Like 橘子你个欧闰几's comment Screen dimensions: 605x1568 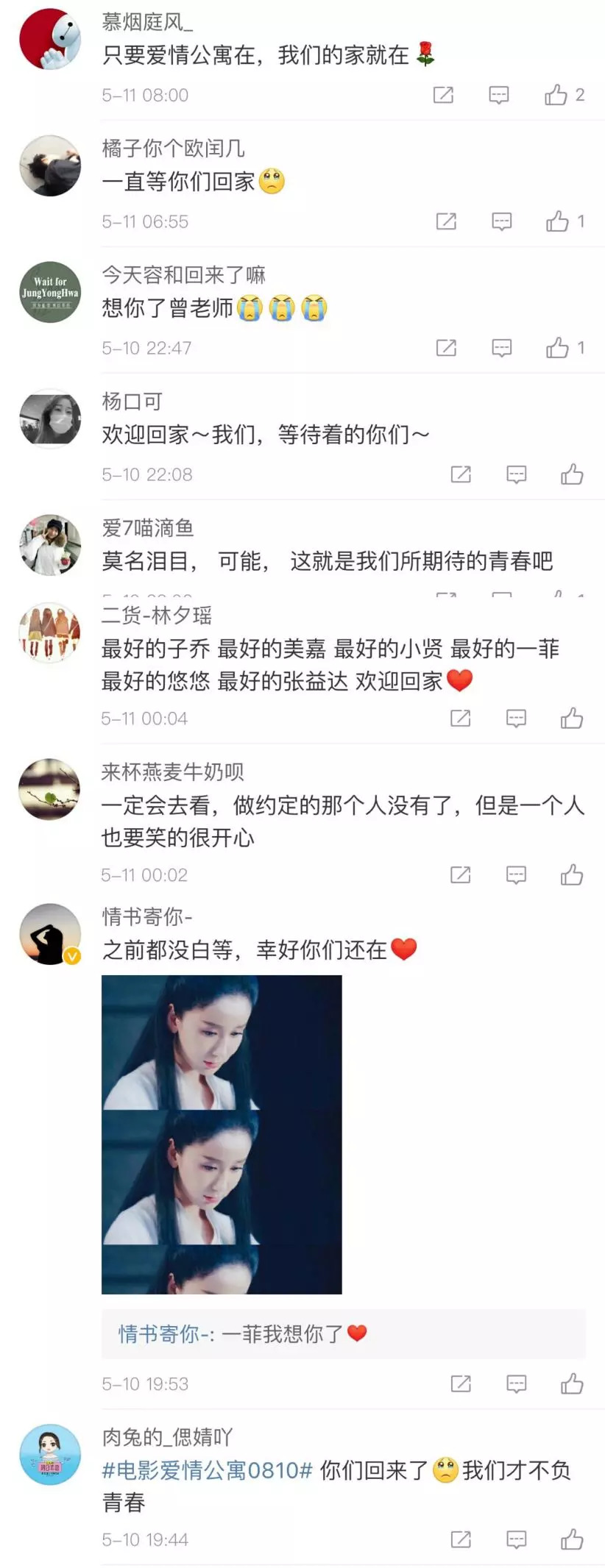(557, 221)
